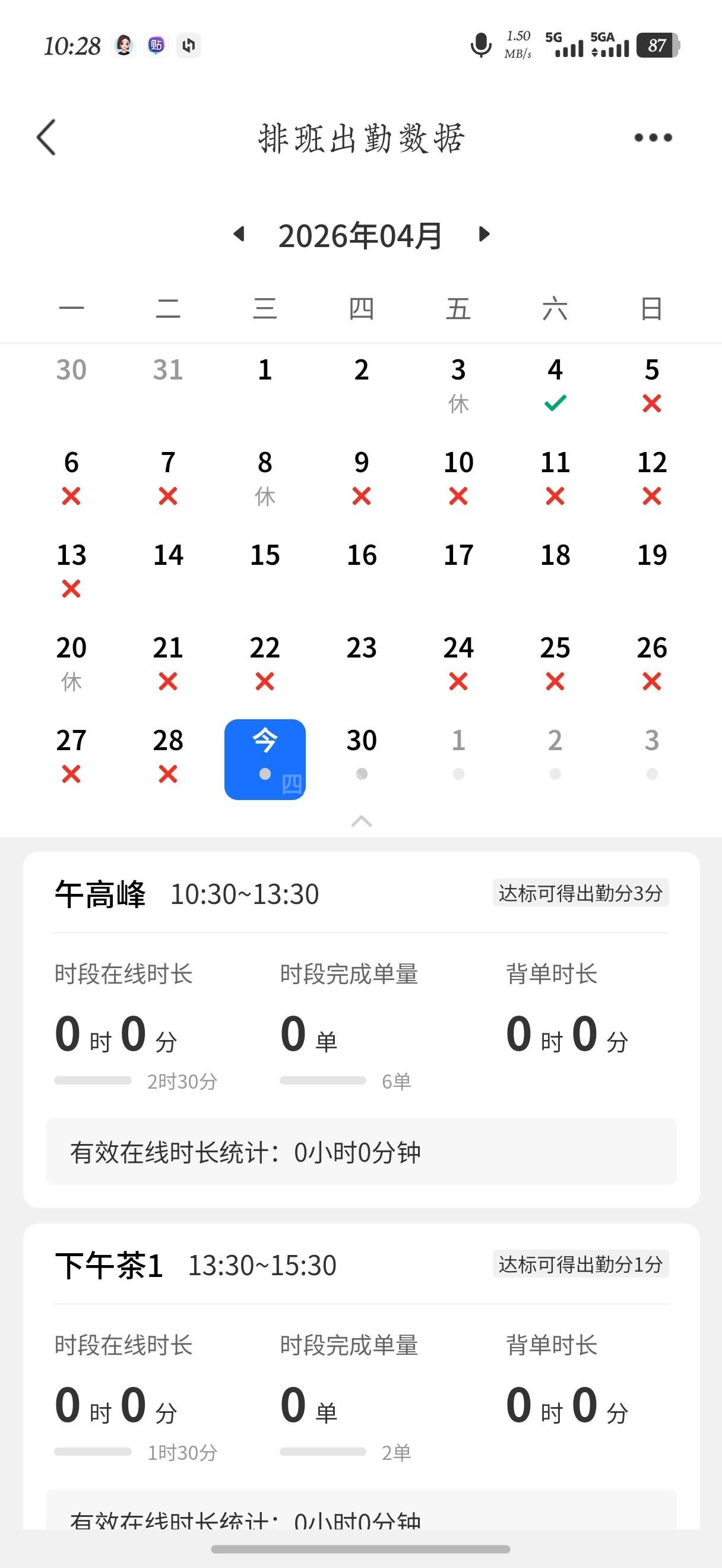
Task: View attendance for April 13
Action: click(x=71, y=568)
